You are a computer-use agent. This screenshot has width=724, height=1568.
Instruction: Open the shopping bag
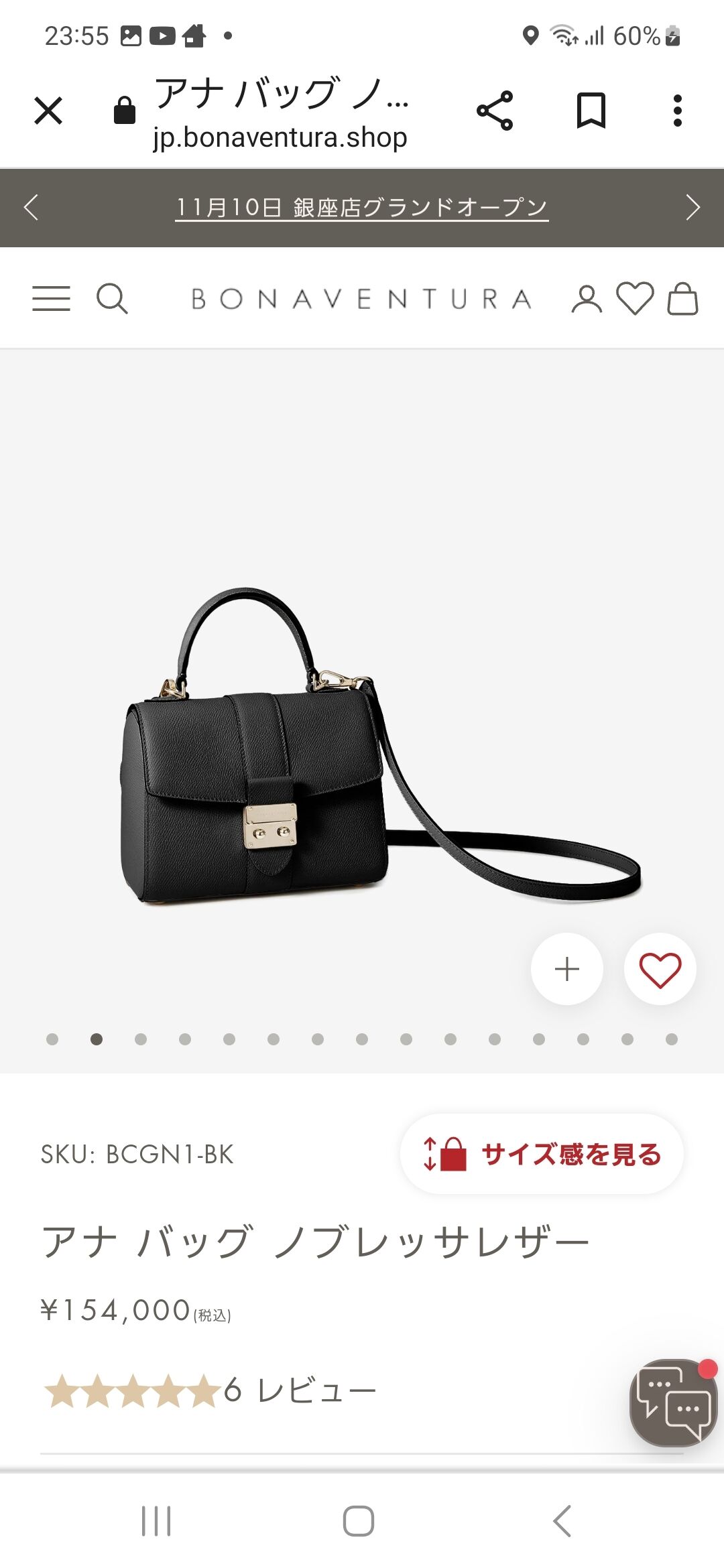coord(682,299)
